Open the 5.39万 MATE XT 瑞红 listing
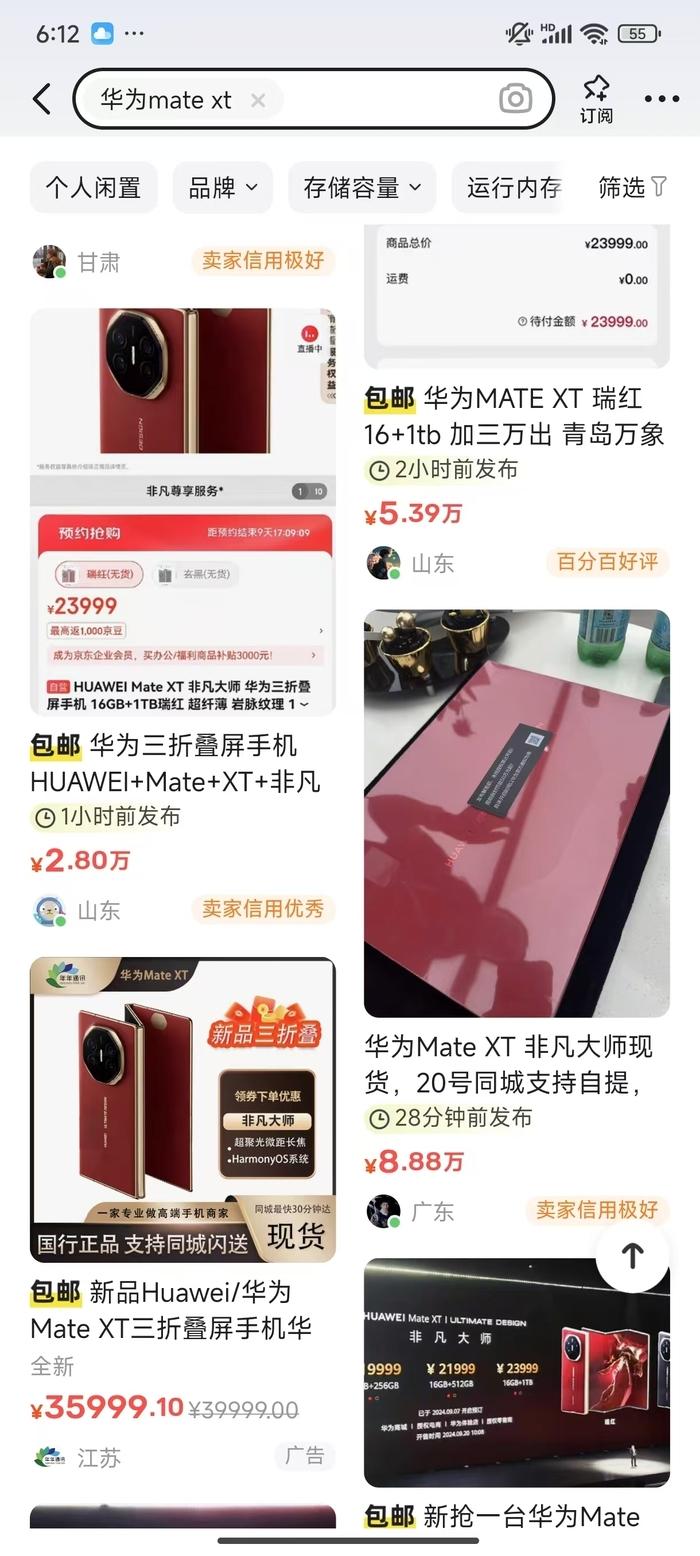Screen dimensions: 700x1556 click(515, 416)
